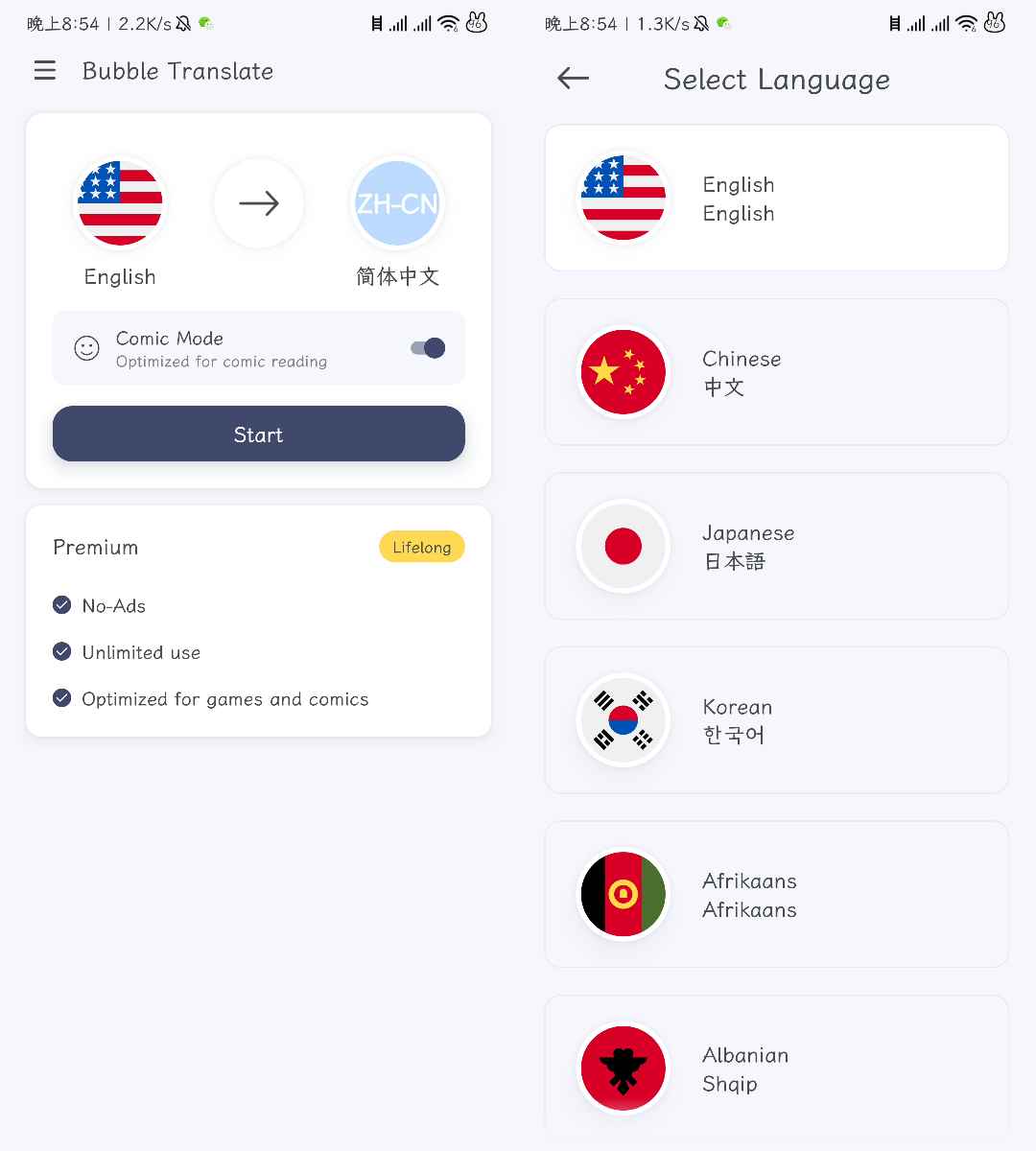The width and height of the screenshot is (1036, 1151).
Task: Pick Japanese 日本語 from the list
Action: (776, 547)
